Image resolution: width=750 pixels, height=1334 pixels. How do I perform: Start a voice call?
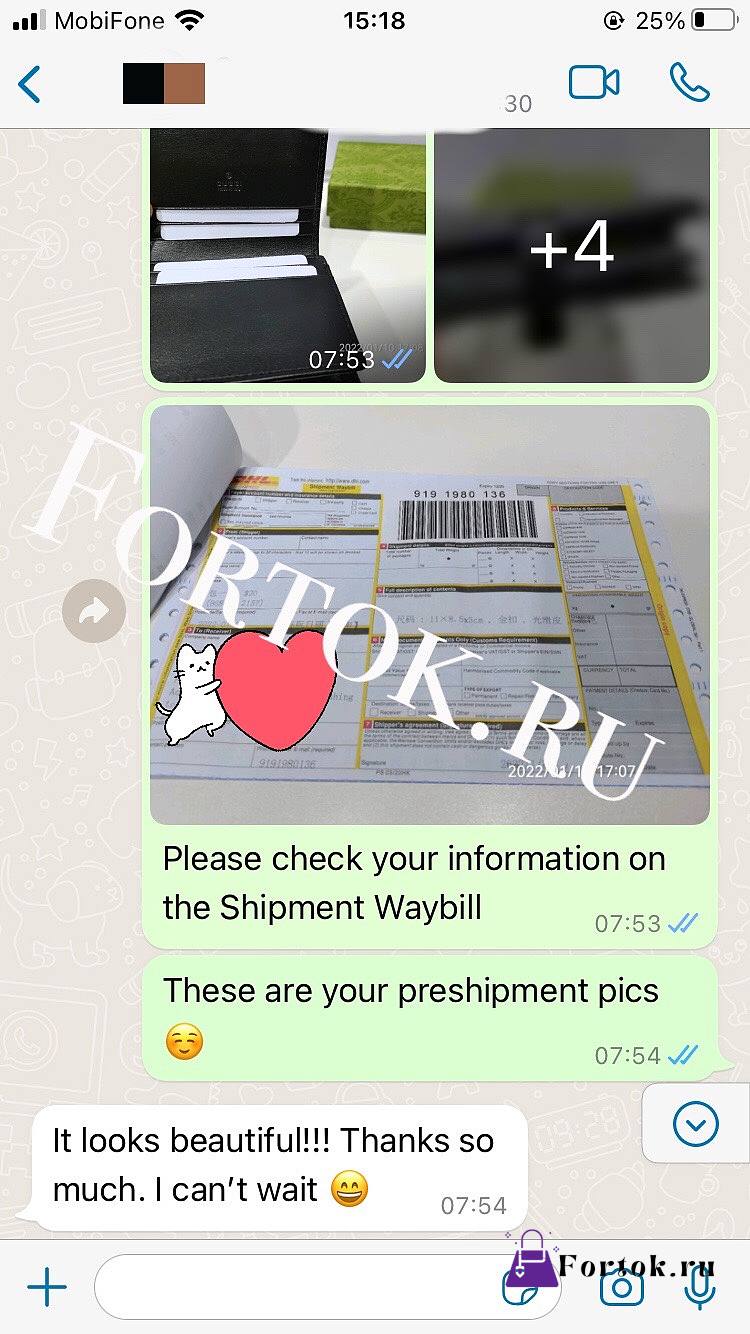click(x=689, y=83)
